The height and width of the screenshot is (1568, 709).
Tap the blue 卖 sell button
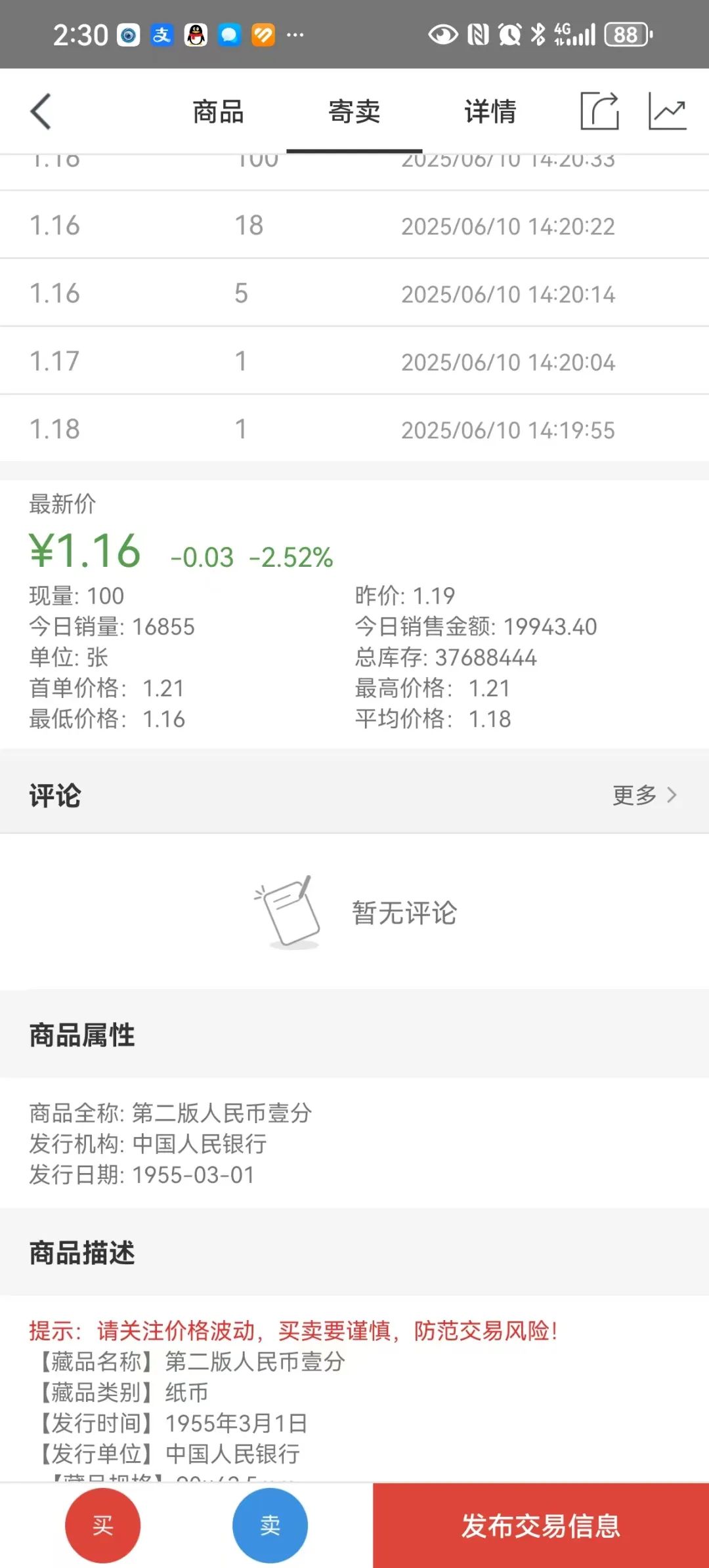pos(270,1525)
